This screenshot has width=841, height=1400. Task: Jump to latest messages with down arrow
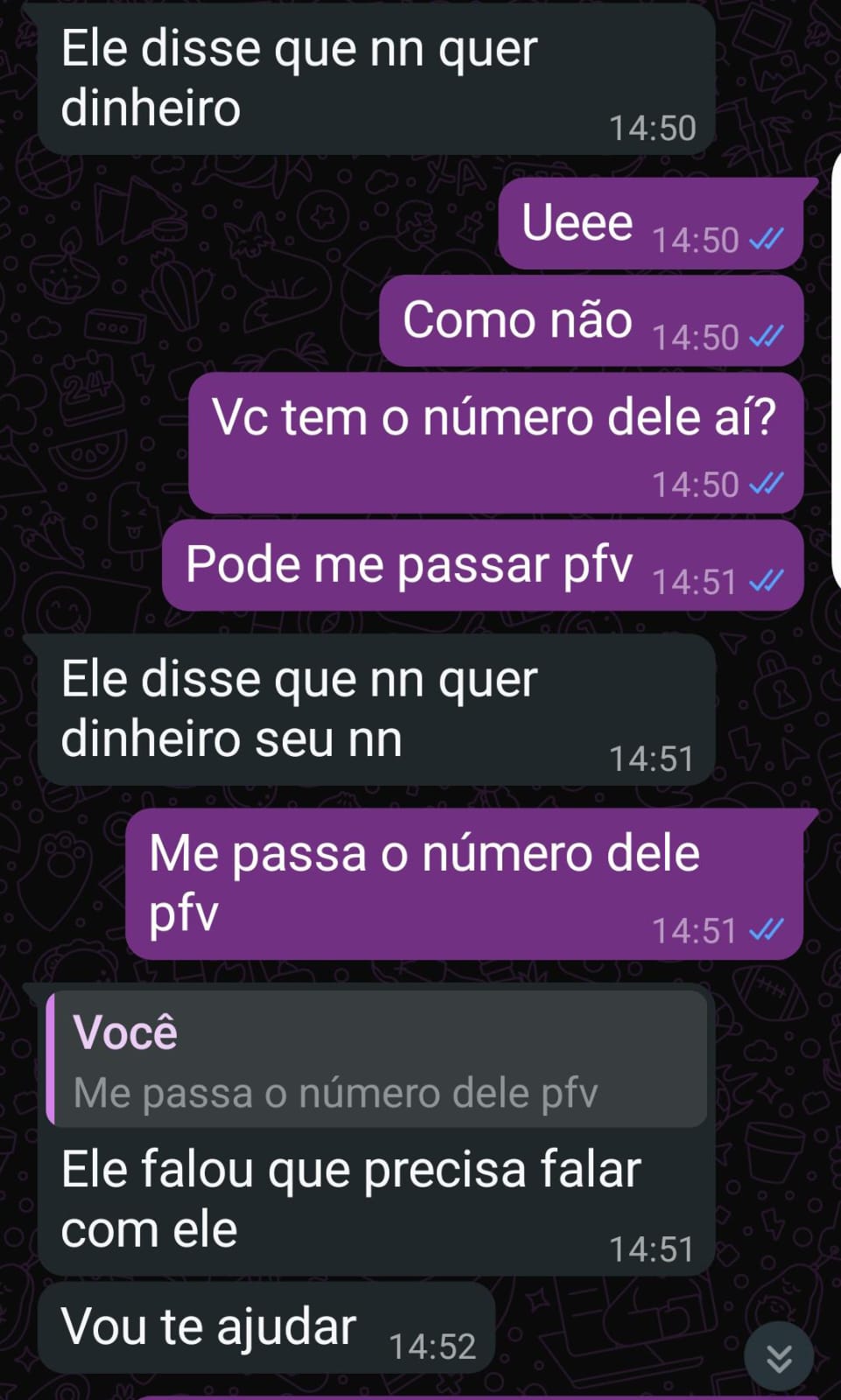pyautogui.click(x=778, y=1357)
